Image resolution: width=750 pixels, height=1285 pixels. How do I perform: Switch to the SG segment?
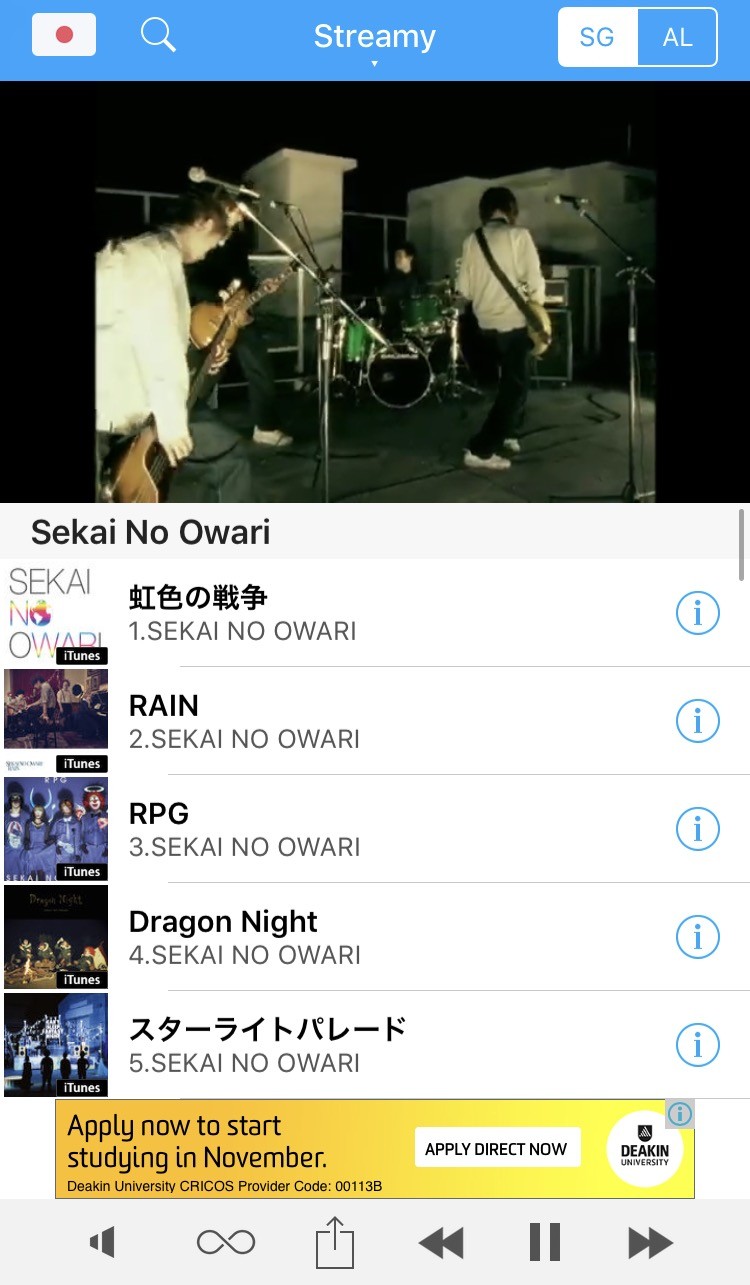pyautogui.click(x=597, y=37)
